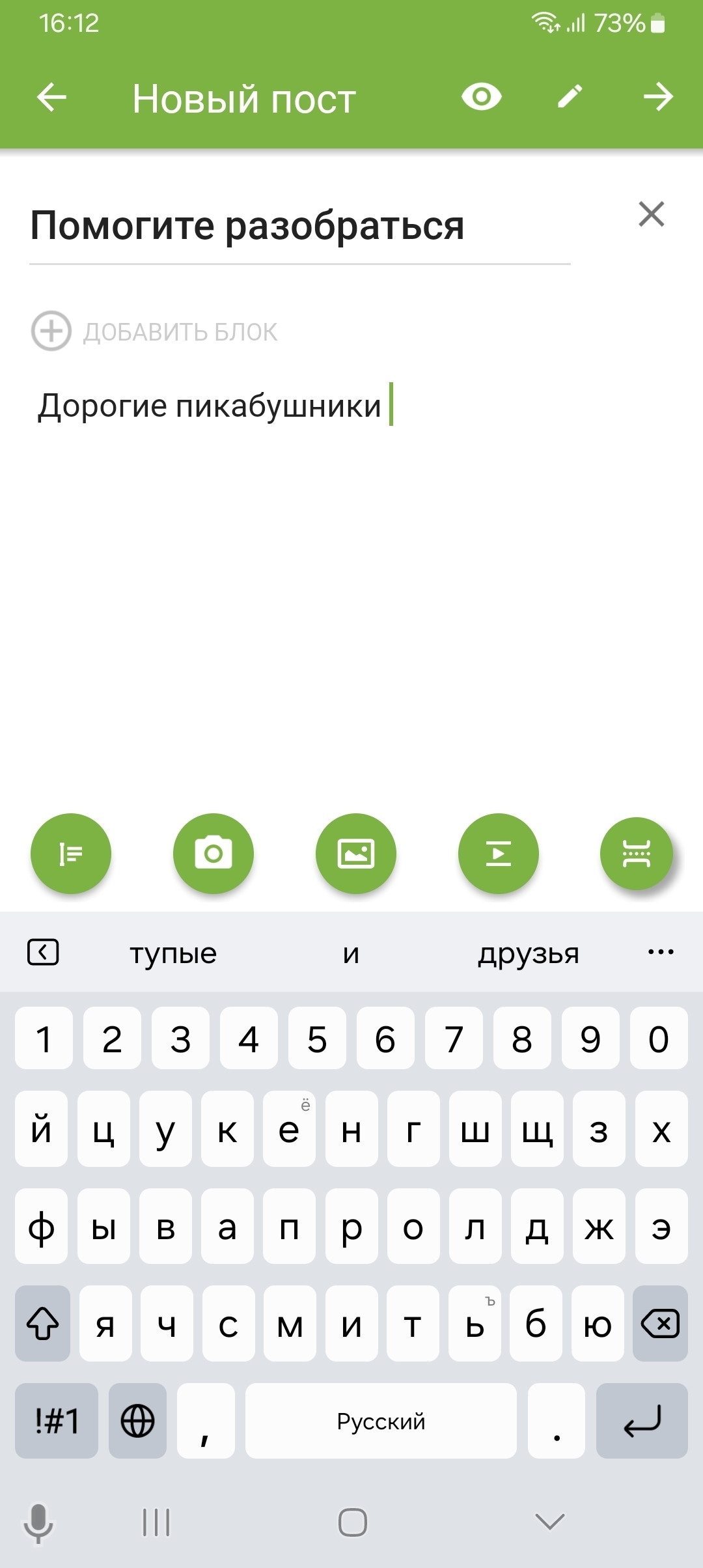Image resolution: width=703 pixels, height=1568 pixels.
Task: Proceed with the forward arrow
Action: 658,97
